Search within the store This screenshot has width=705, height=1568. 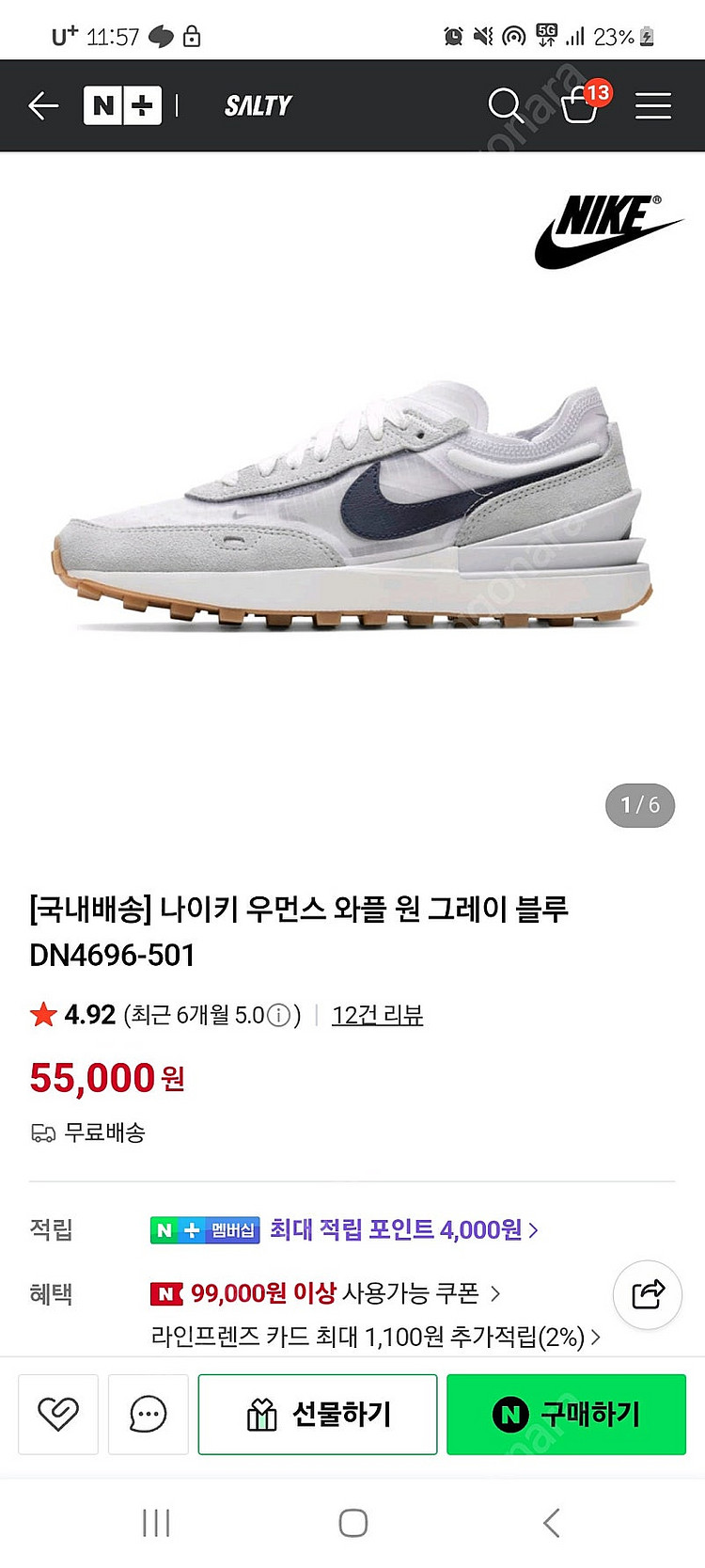(505, 106)
